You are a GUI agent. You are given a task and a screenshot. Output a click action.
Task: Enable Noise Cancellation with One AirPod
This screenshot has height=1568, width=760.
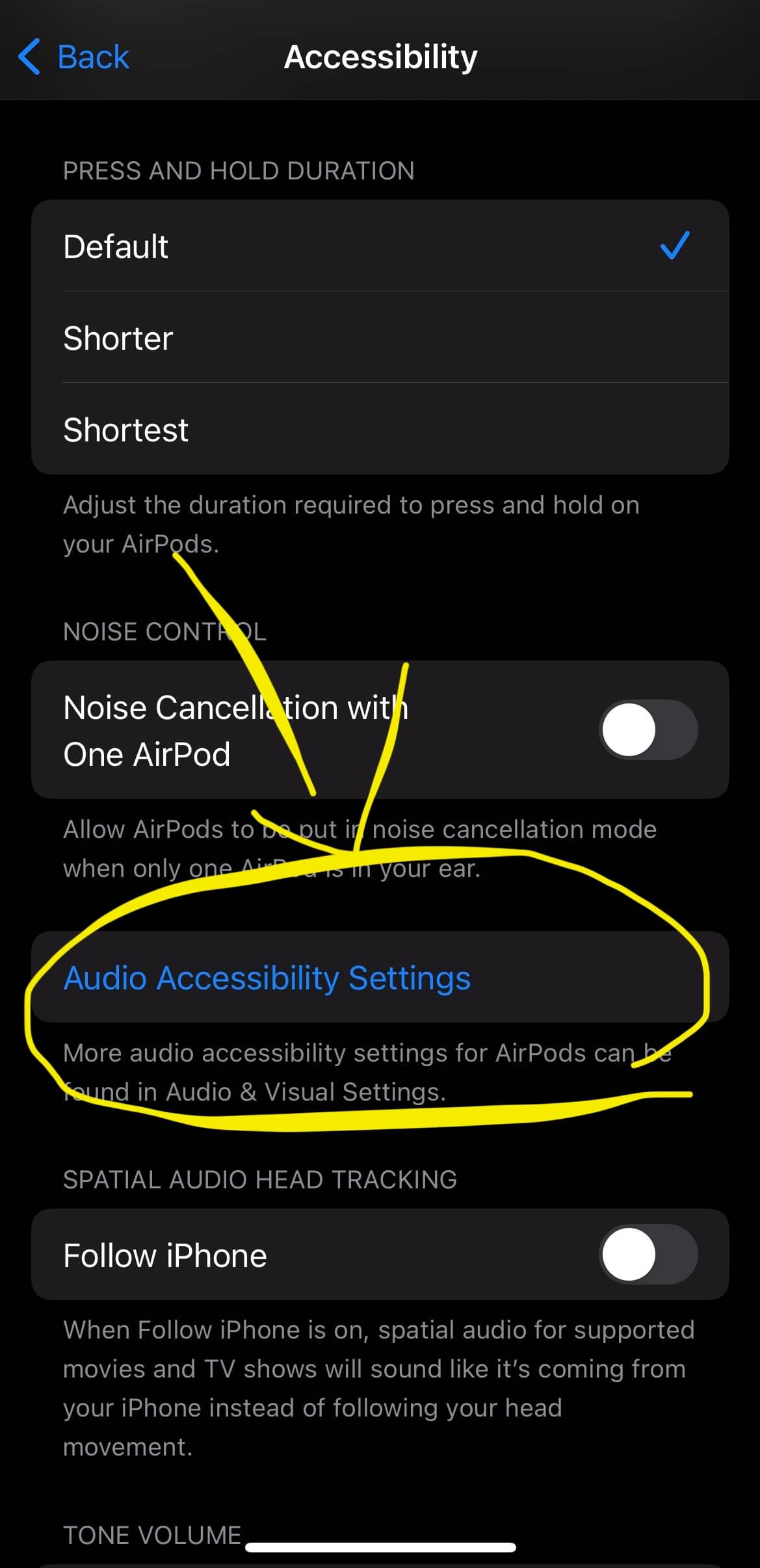click(648, 729)
